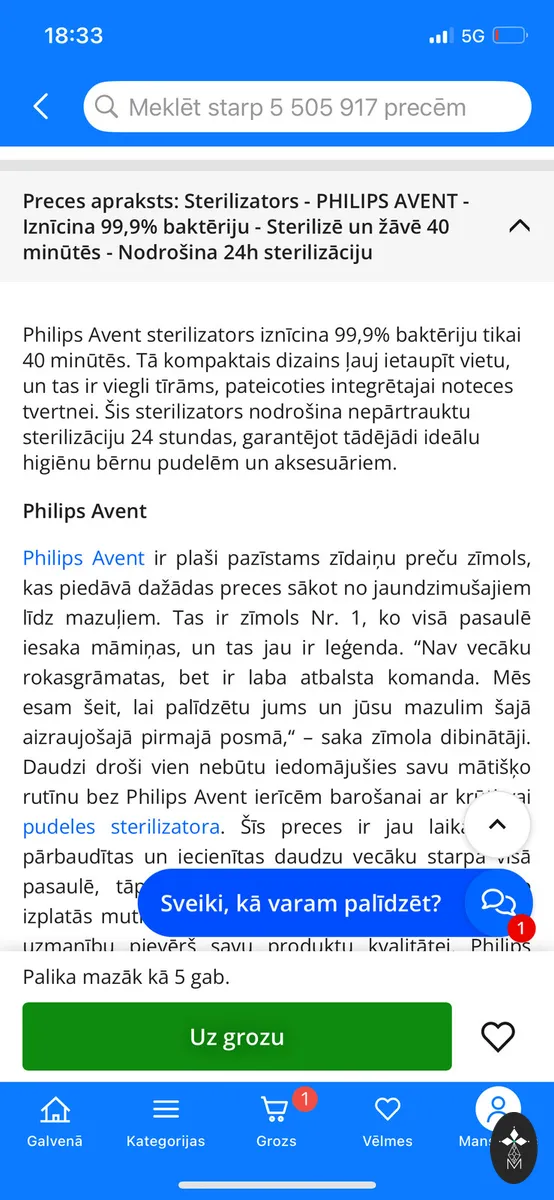Open the Kategorijas tab
This screenshot has width=554, height=1200.
(166, 1122)
